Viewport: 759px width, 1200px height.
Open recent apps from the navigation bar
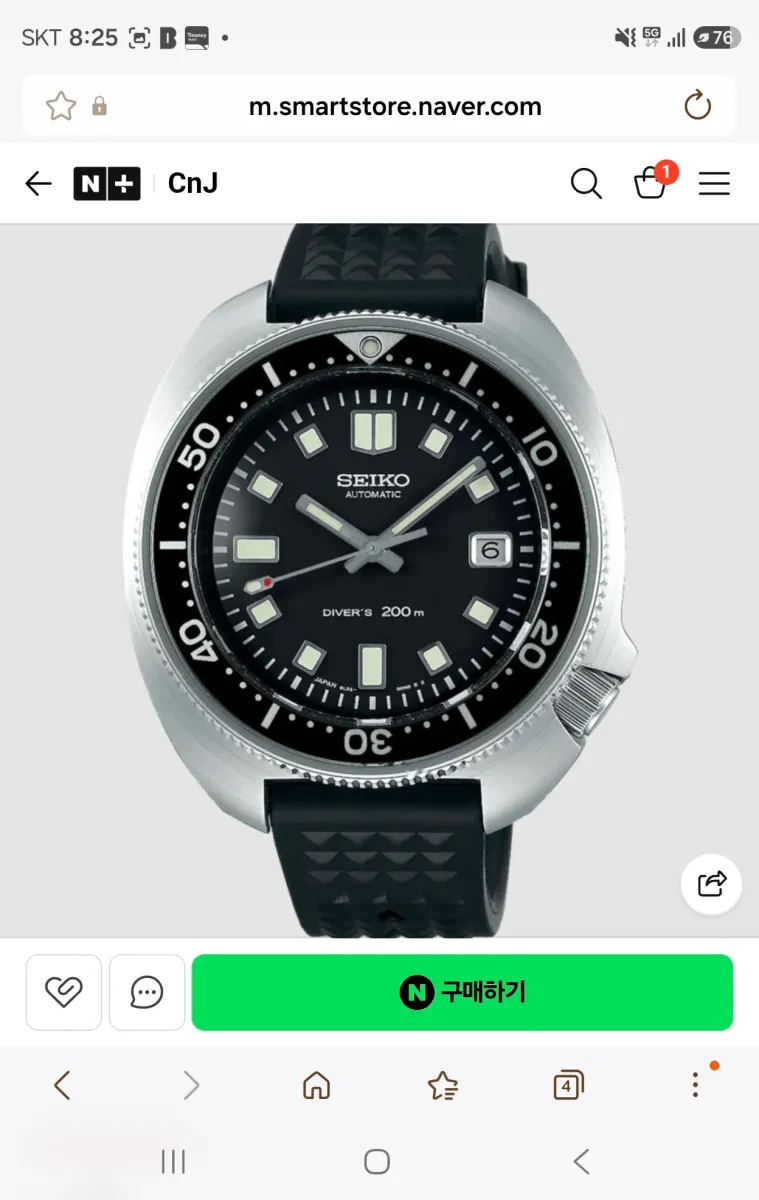pos(173,1161)
